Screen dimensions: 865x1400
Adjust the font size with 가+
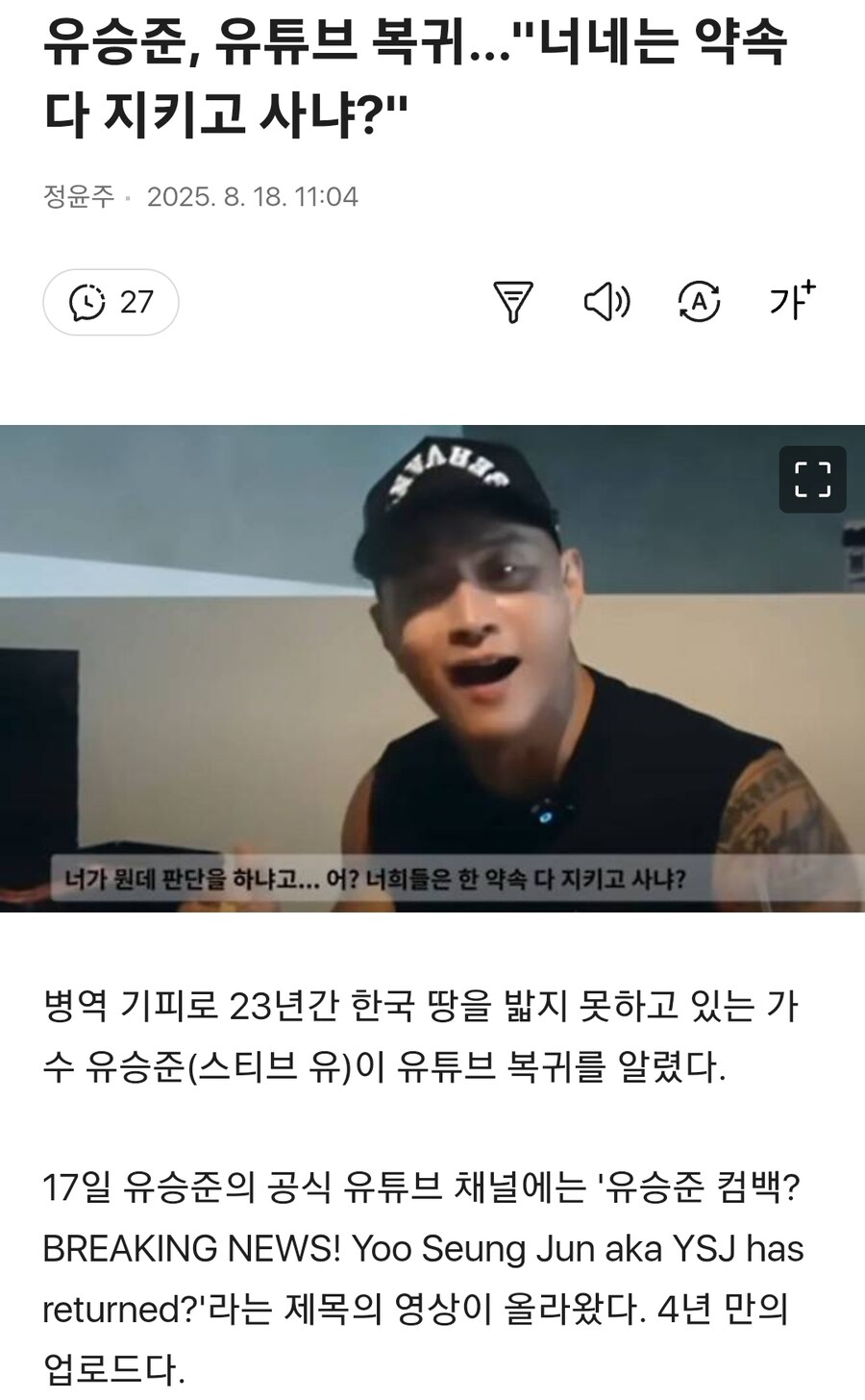[x=792, y=302]
